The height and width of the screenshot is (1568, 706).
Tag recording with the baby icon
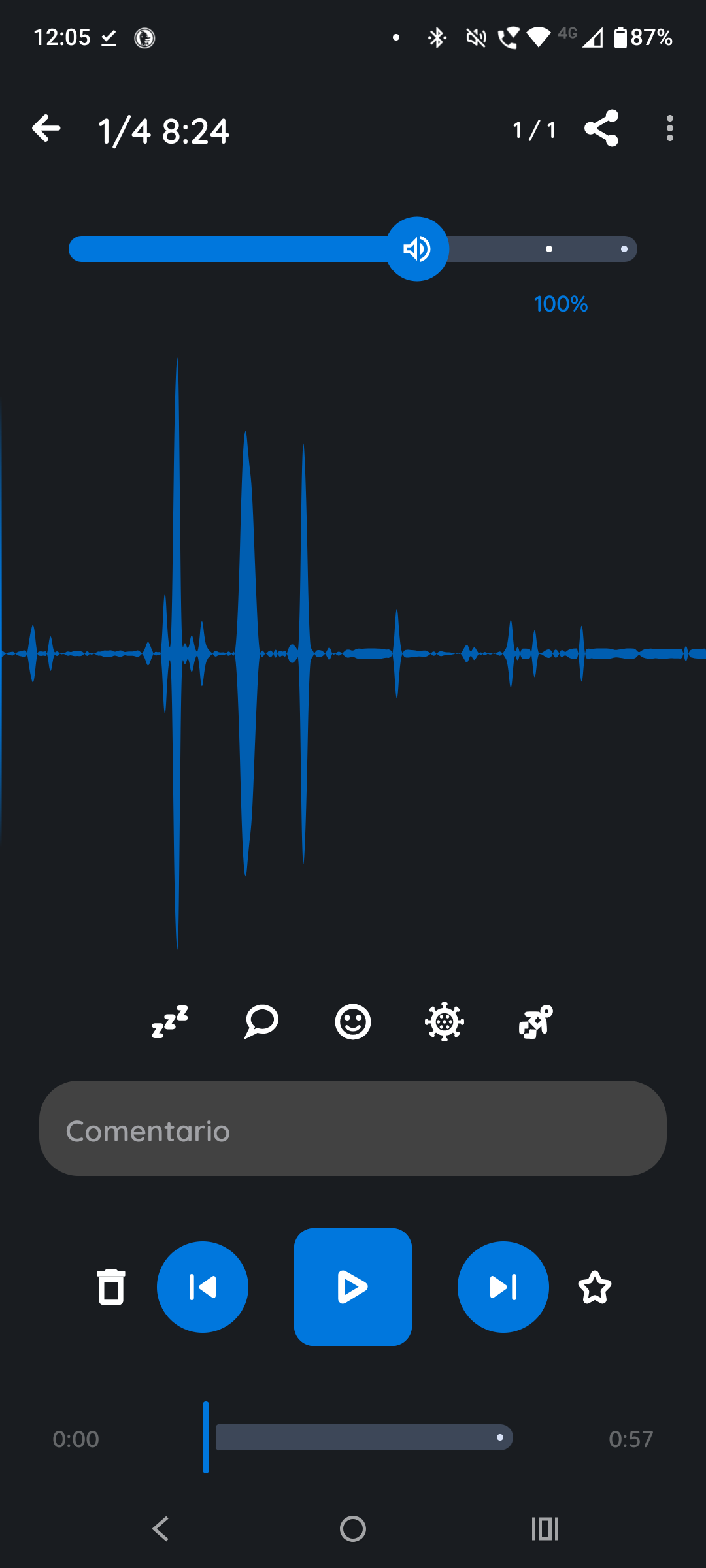point(536,1022)
